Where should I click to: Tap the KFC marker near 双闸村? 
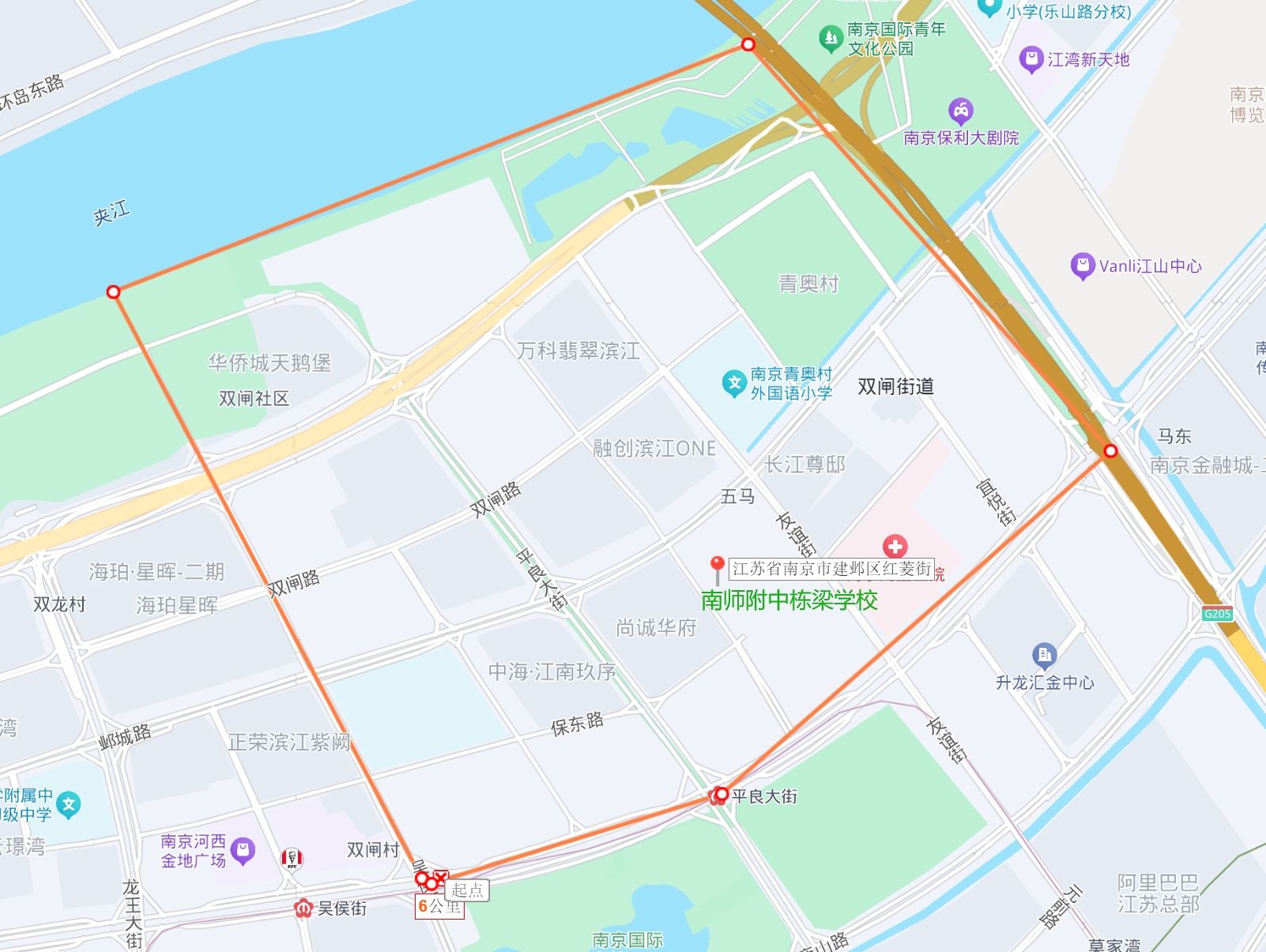(292, 859)
